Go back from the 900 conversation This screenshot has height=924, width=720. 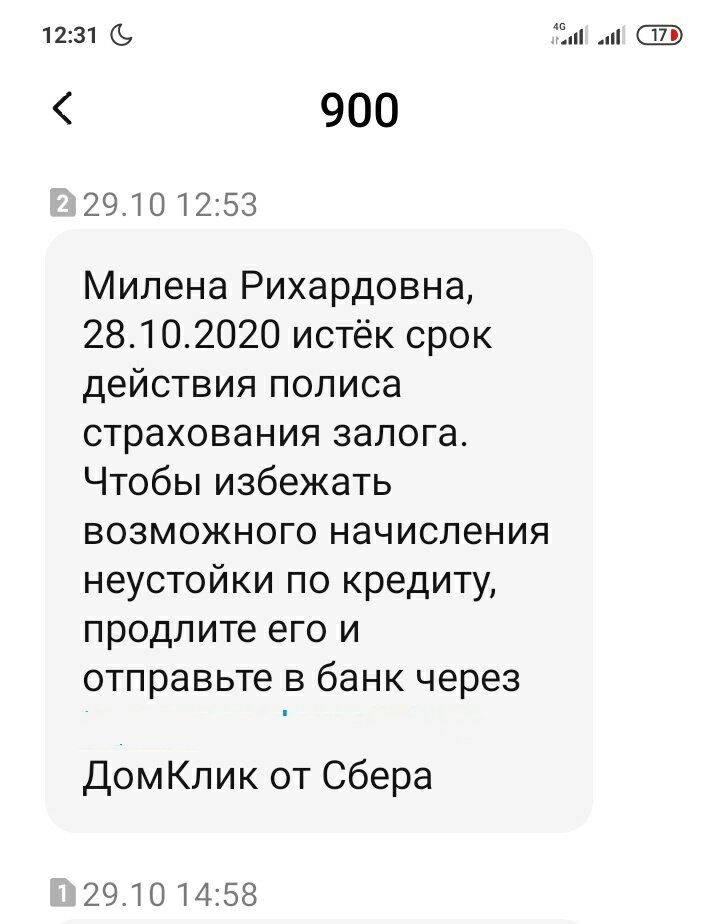63,108
